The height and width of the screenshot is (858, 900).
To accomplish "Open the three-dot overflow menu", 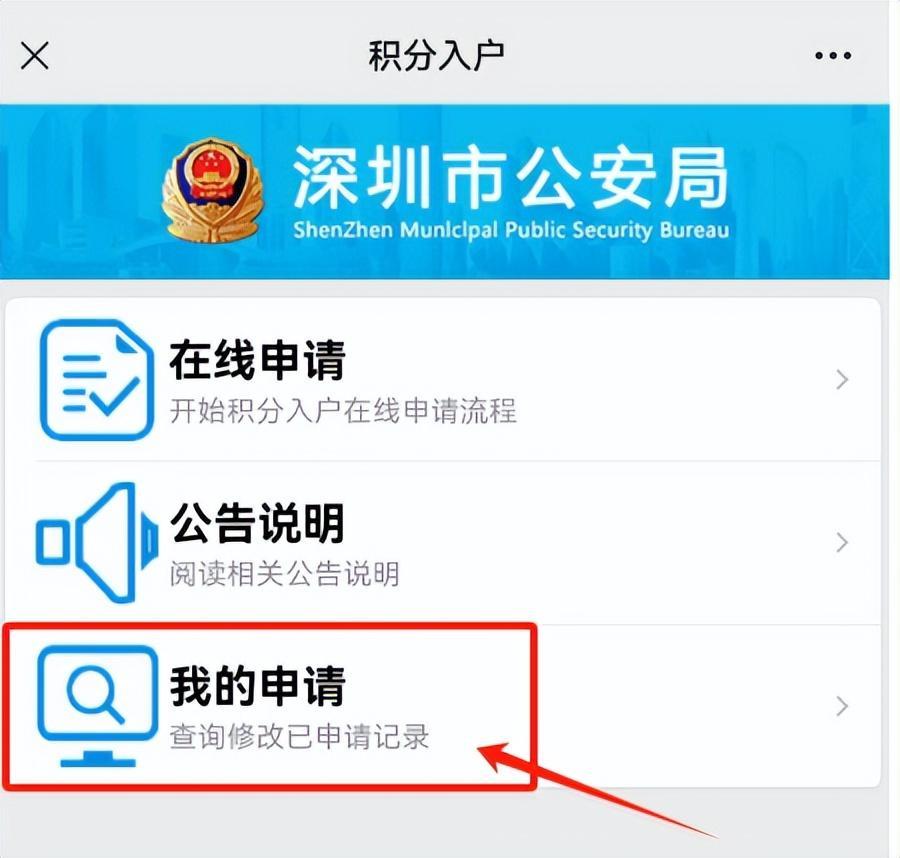I will pyautogui.click(x=833, y=56).
